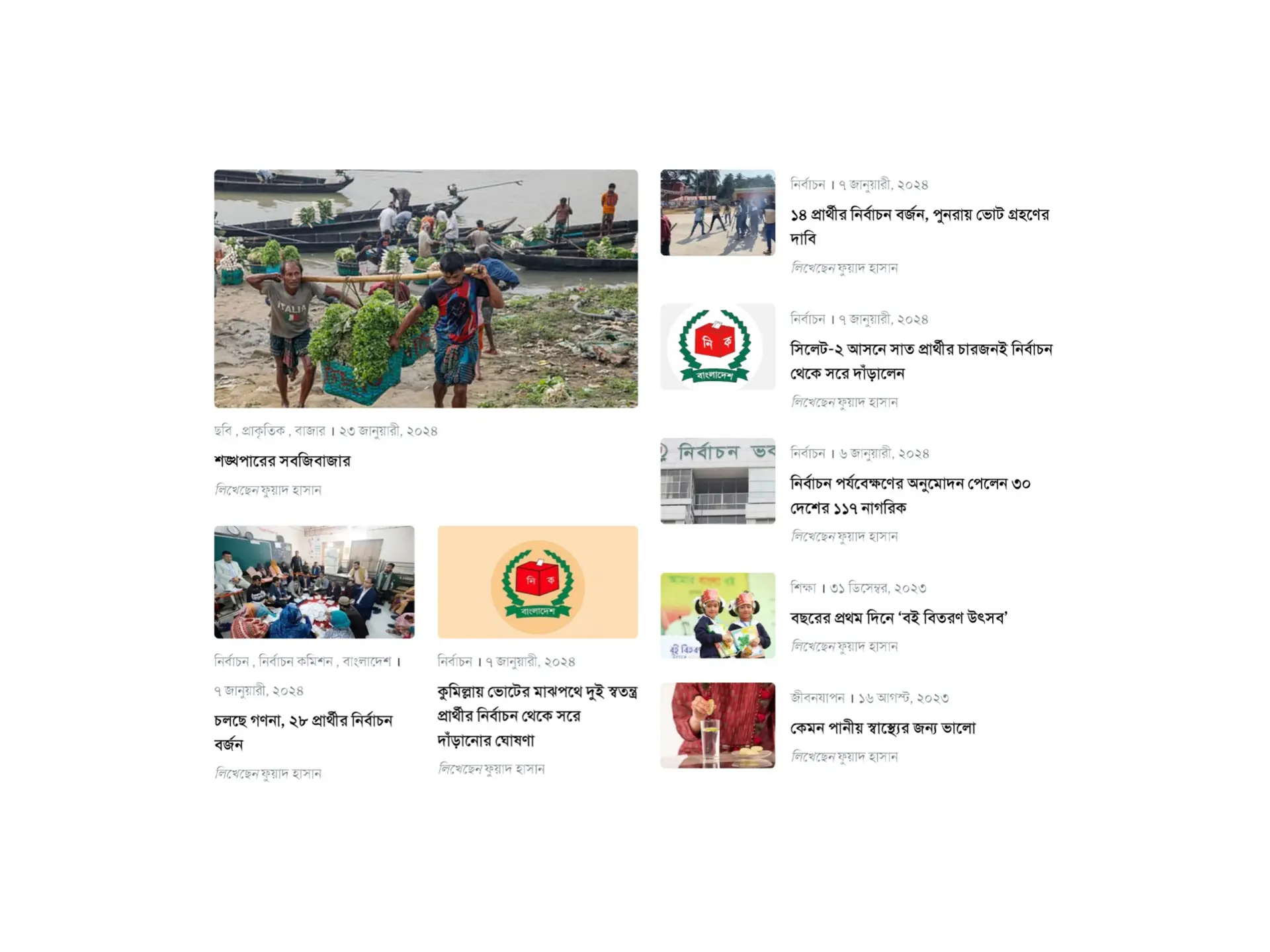This screenshot has height=952, width=1270.
Task: Open the drink photo for কেমন পানীয় article
Action: (x=718, y=725)
